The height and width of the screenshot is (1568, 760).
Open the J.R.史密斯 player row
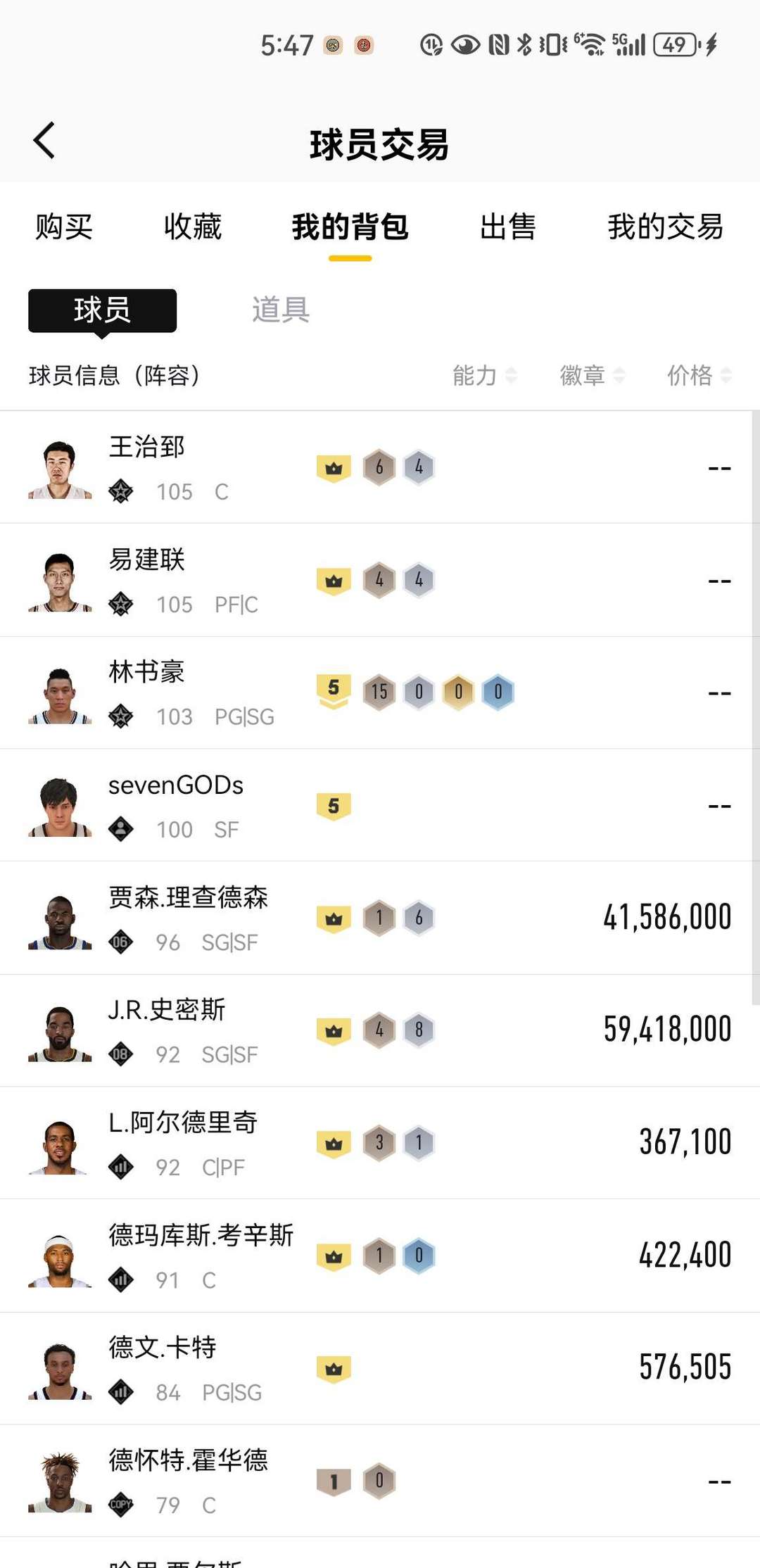[380, 1030]
